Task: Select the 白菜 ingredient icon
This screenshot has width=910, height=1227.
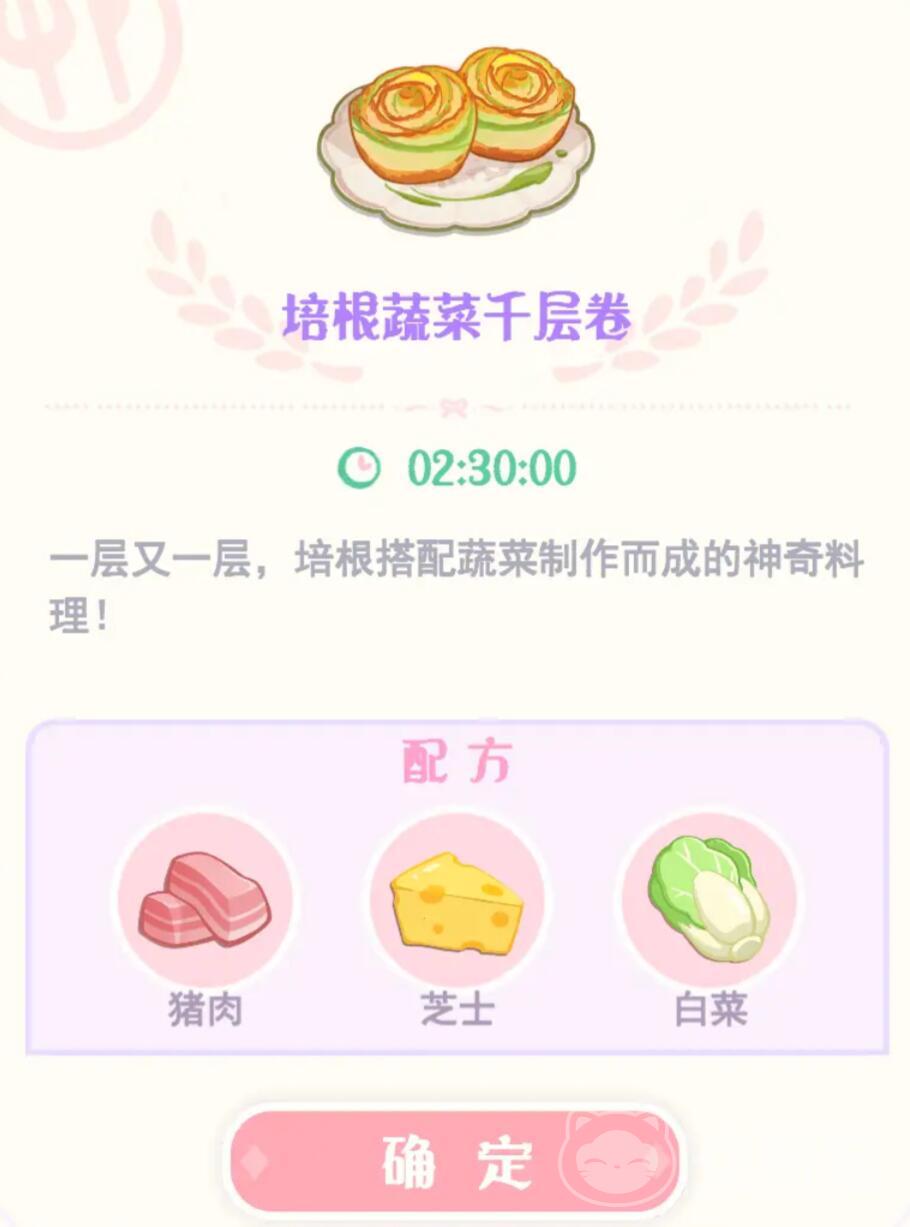Action: pyautogui.click(x=709, y=898)
